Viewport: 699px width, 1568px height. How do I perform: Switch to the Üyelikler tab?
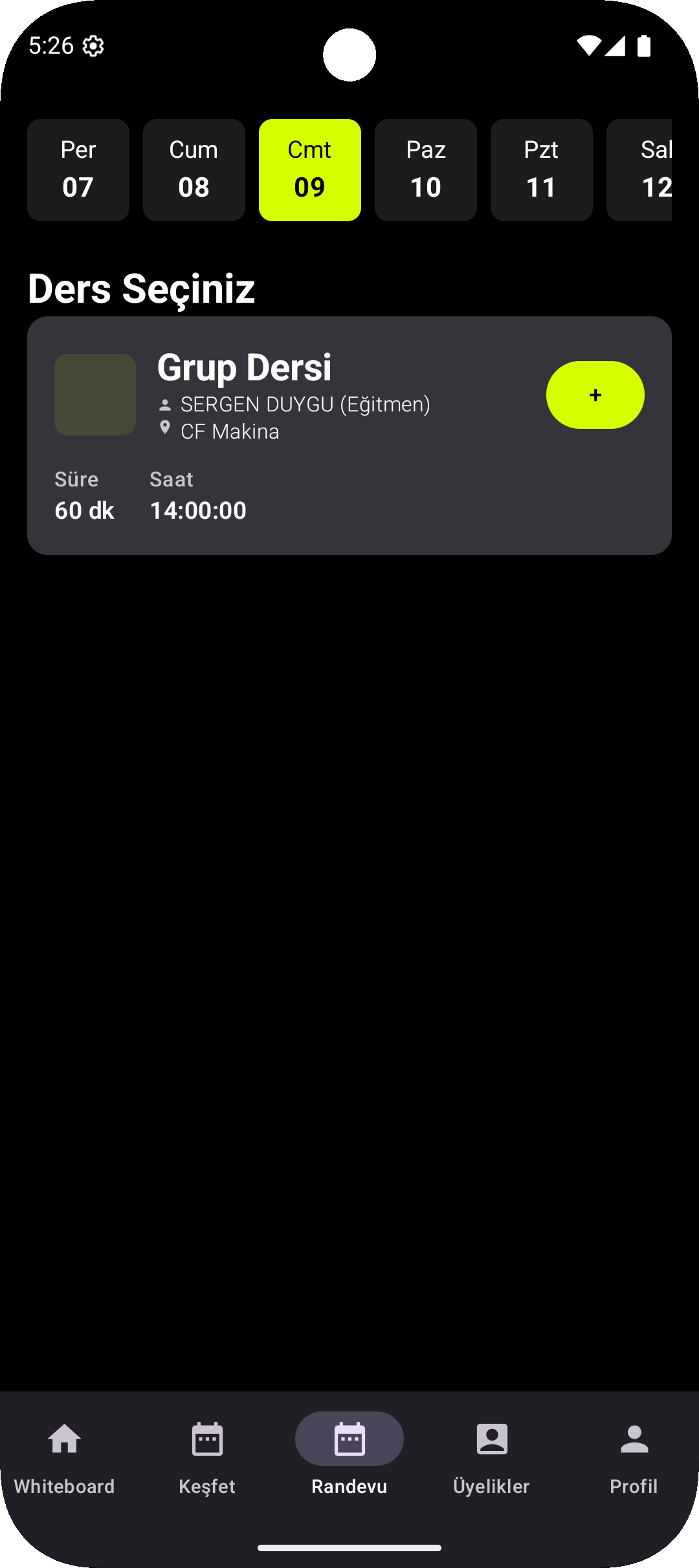pos(492,1457)
